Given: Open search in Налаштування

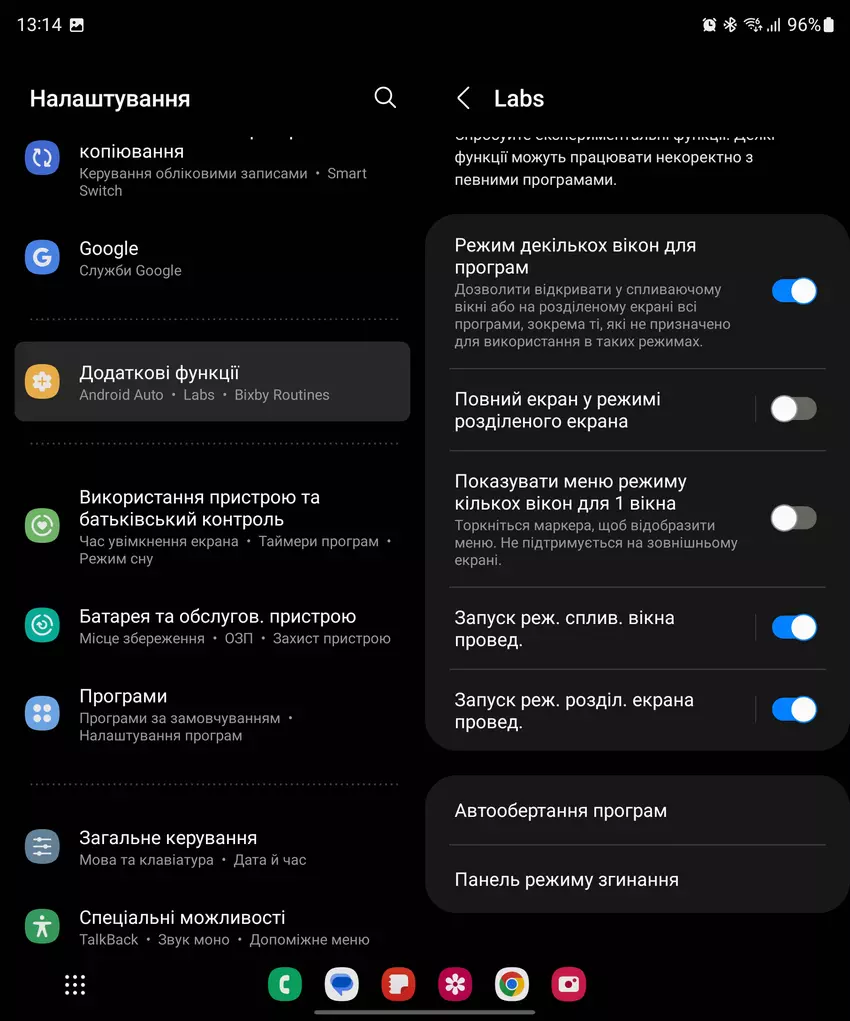Looking at the screenshot, I should click(x=385, y=97).
